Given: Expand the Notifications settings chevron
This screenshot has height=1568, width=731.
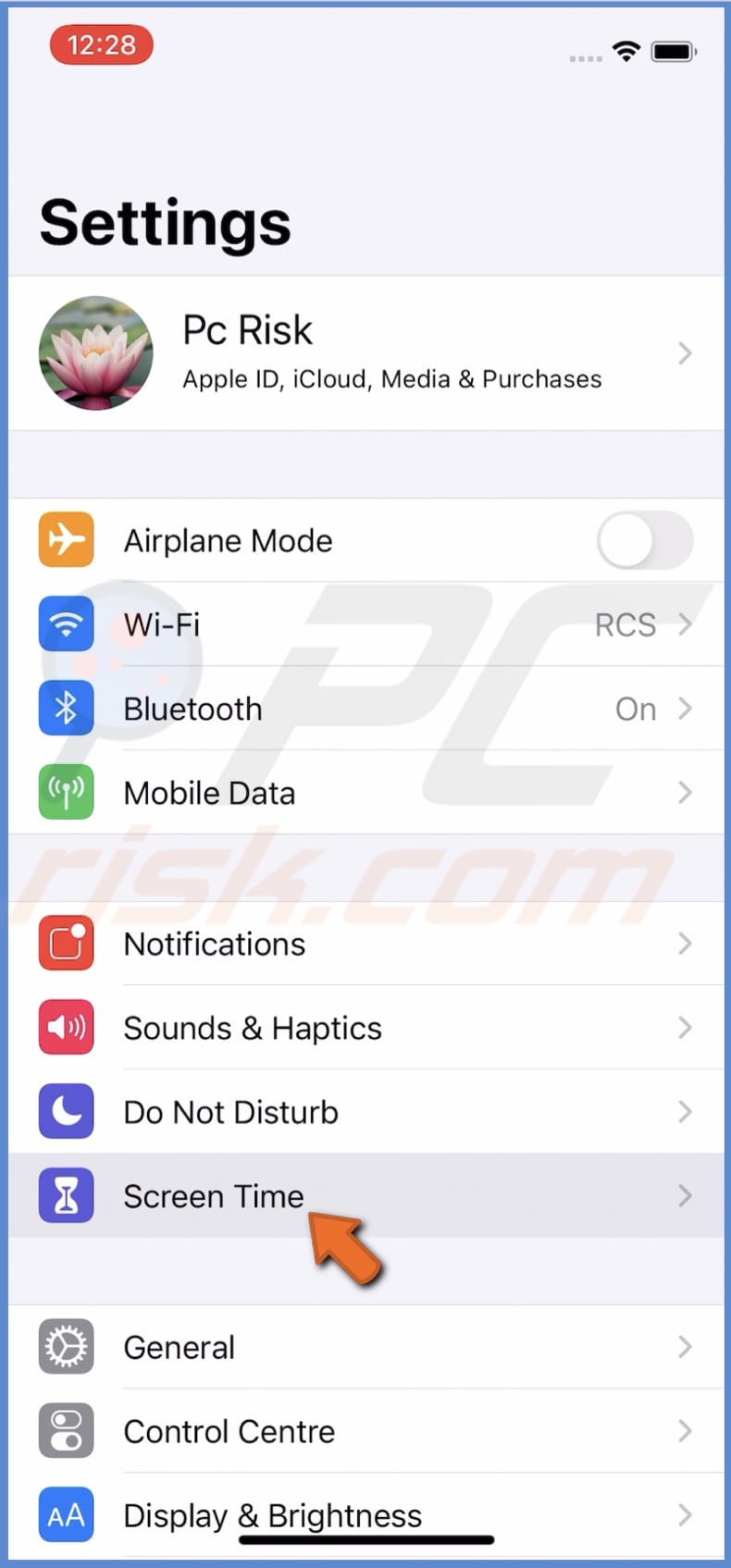Looking at the screenshot, I should [685, 944].
